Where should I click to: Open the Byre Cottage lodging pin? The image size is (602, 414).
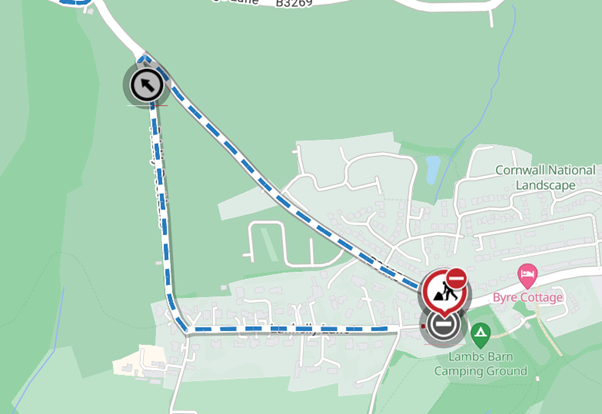pos(527,274)
